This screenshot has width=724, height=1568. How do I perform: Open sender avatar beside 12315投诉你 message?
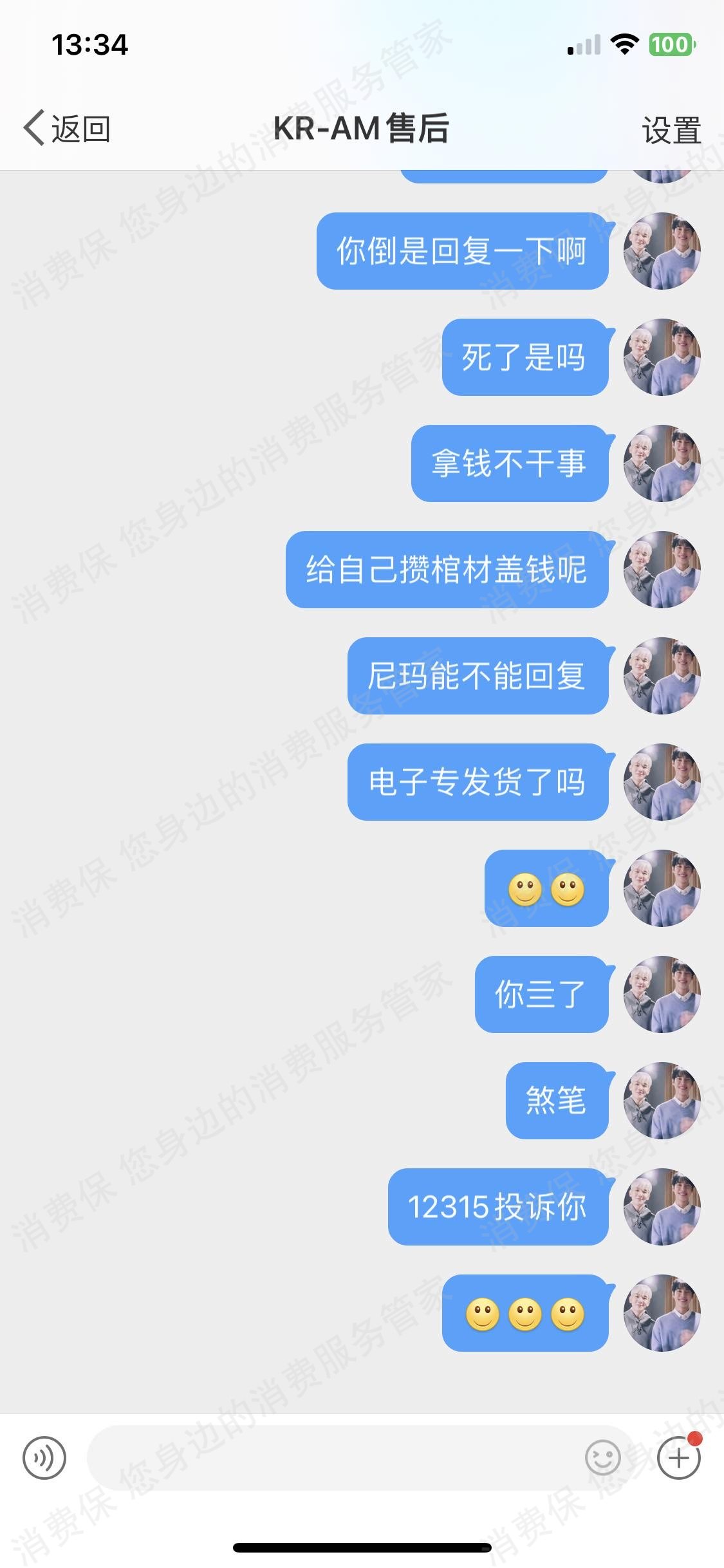pos(662,1207)
